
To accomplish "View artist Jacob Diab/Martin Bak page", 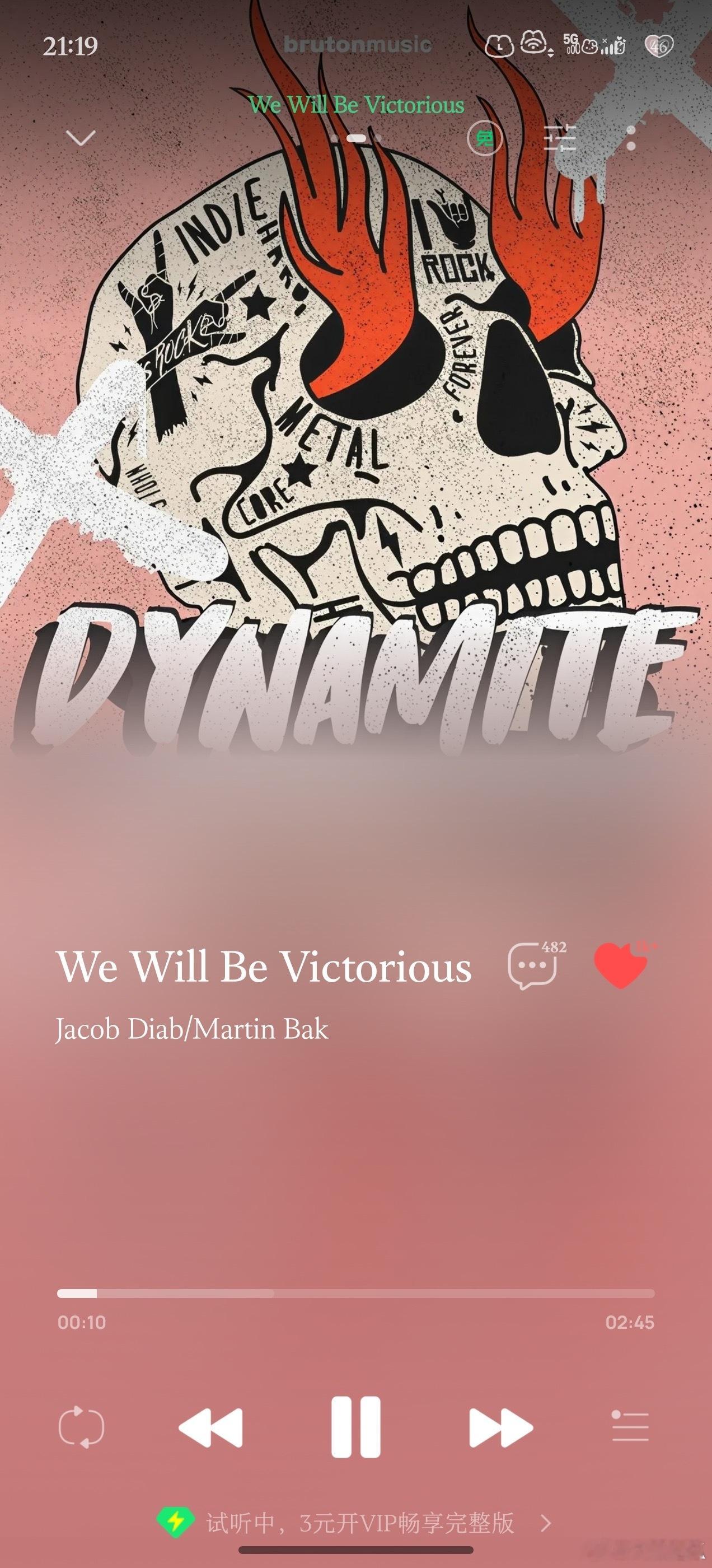I will pyautogui.click(x=190, y=1029).
